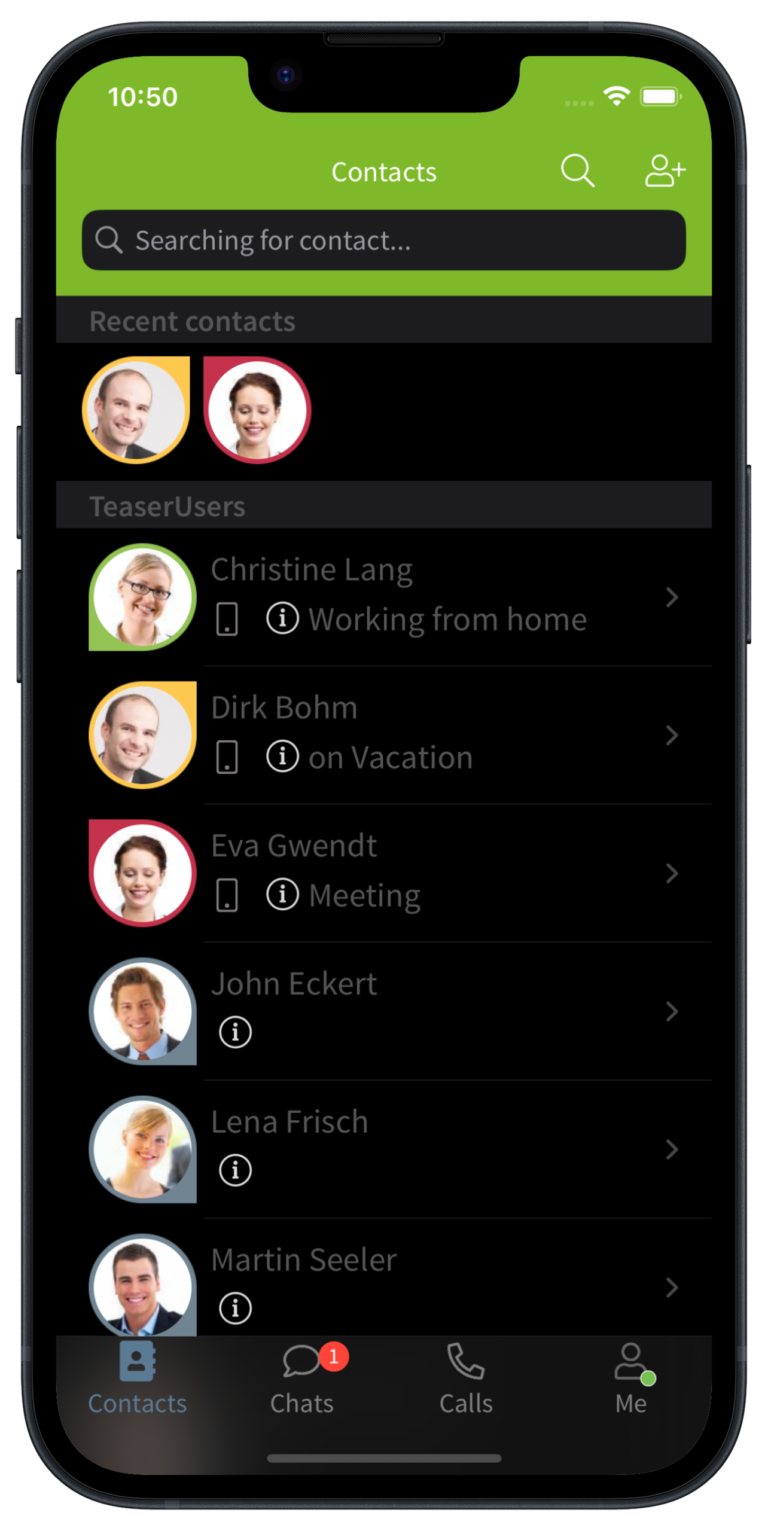Tap the add new contact icon
Image resolution: width=768 pixels, height=1531 pixels.
pos(665,171)
